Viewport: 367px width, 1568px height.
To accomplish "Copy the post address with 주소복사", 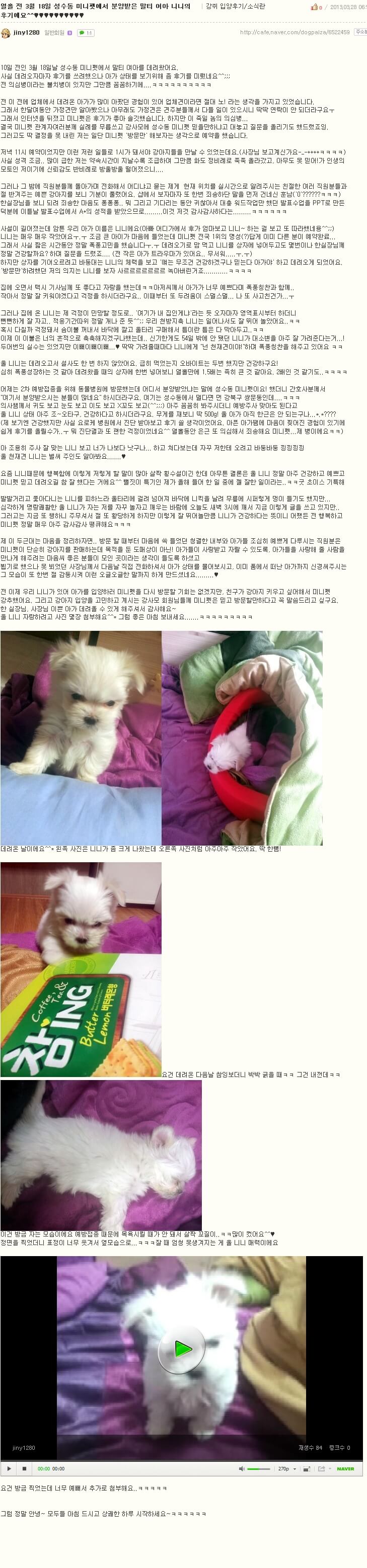I will (361, 32).
